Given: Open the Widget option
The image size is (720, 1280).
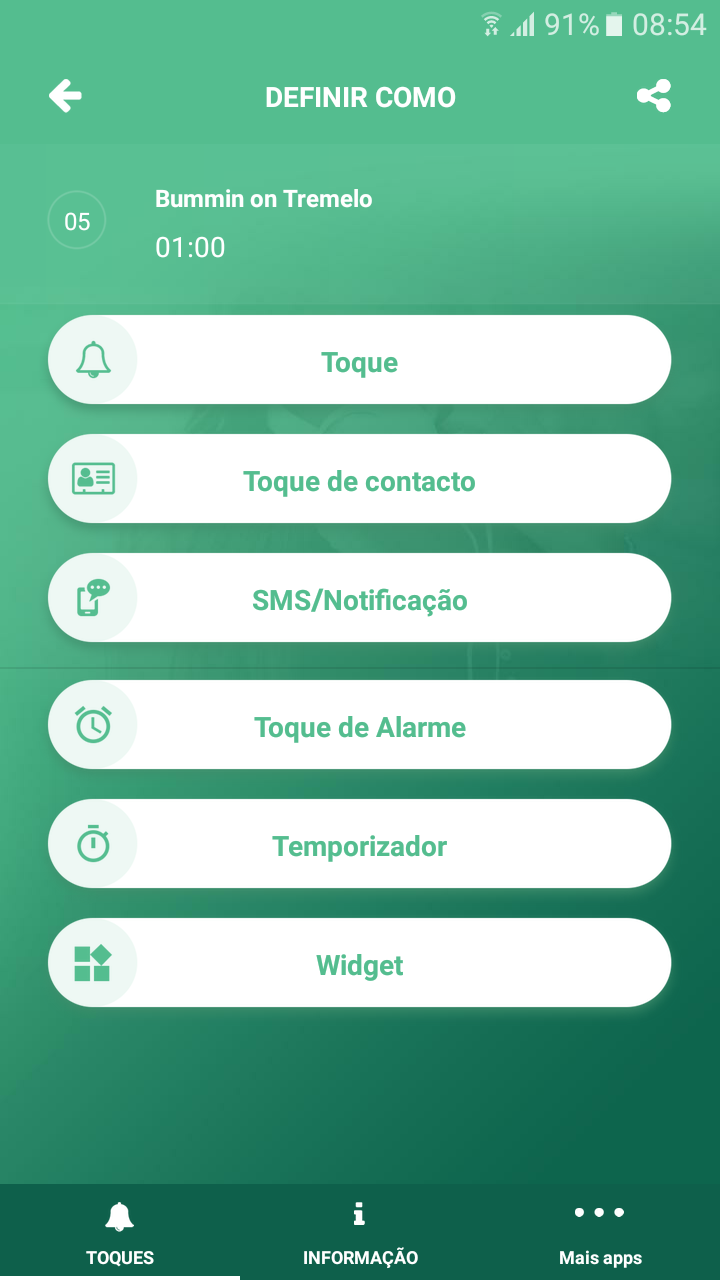Looking at the screenshot, I should 360,963.
